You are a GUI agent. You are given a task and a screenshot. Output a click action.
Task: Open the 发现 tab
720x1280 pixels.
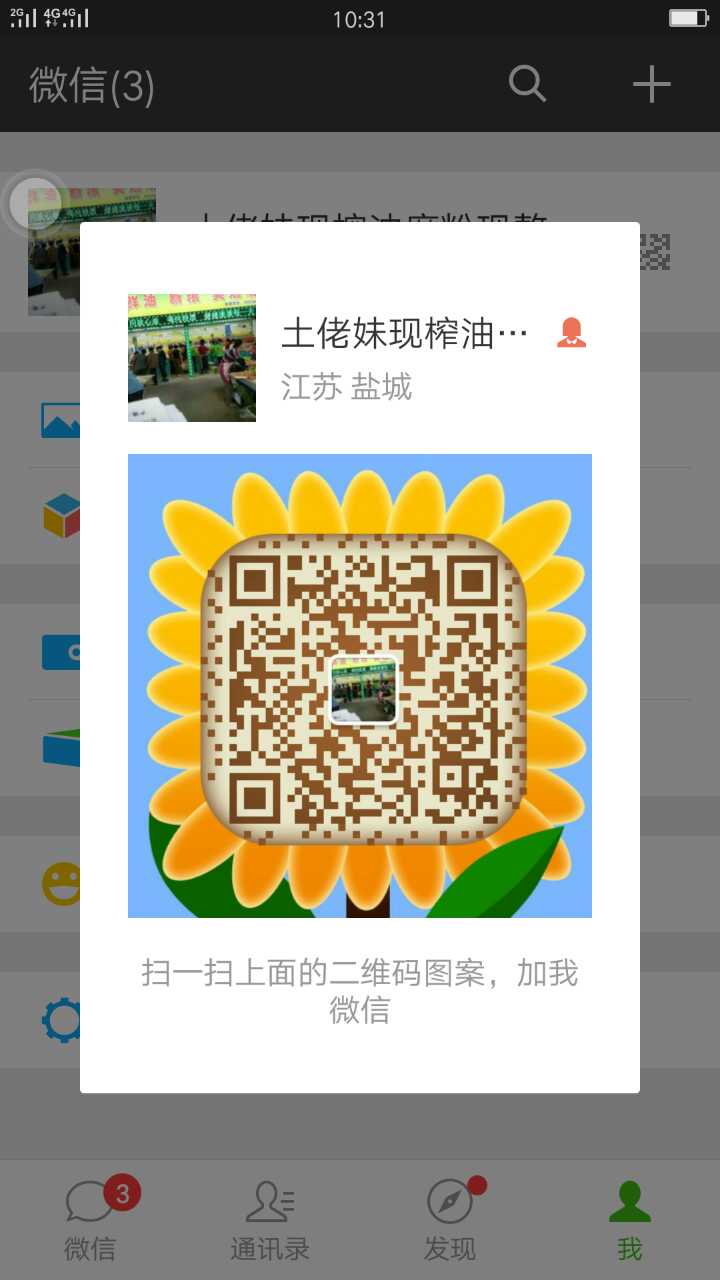[x=450, y=1218]
